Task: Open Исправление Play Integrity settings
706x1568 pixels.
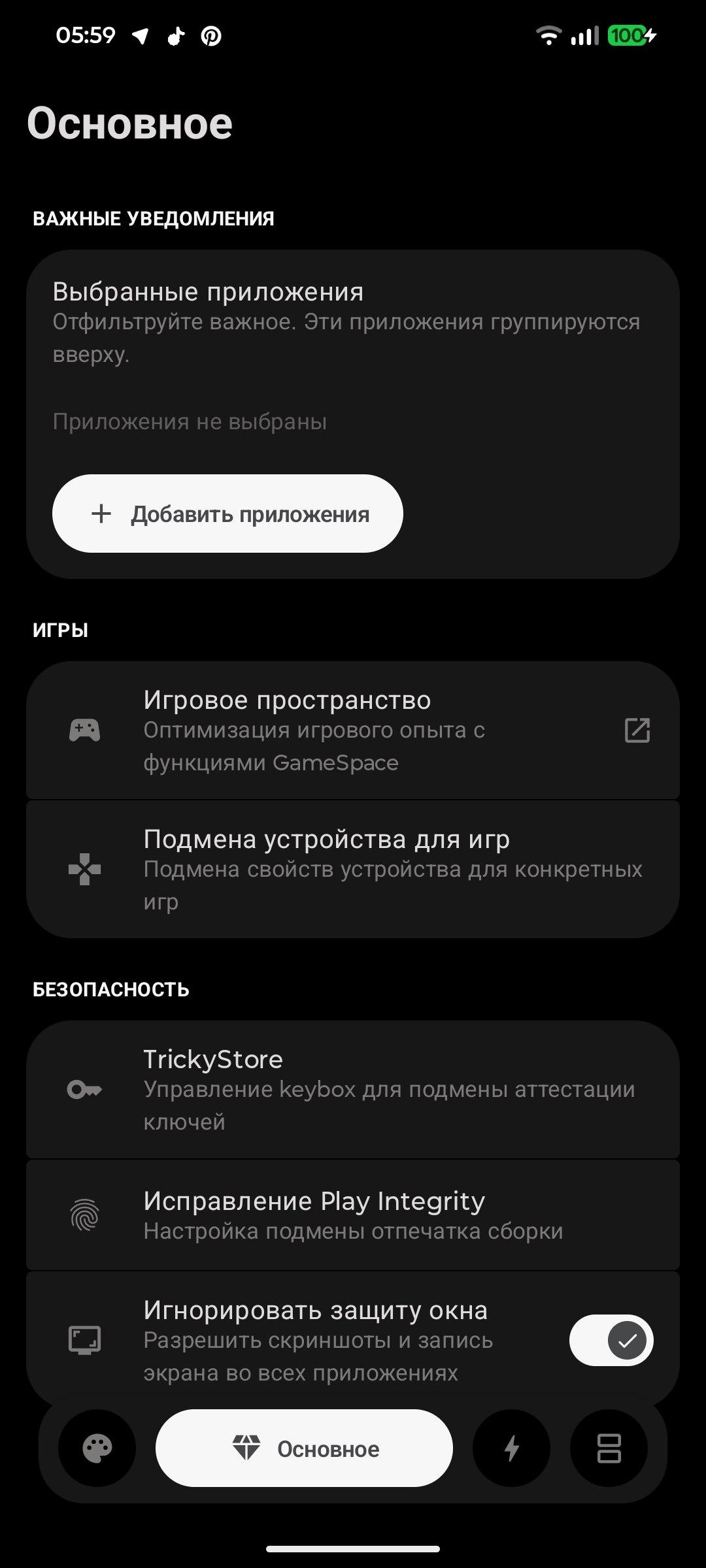Action: tap(353, 1215)
